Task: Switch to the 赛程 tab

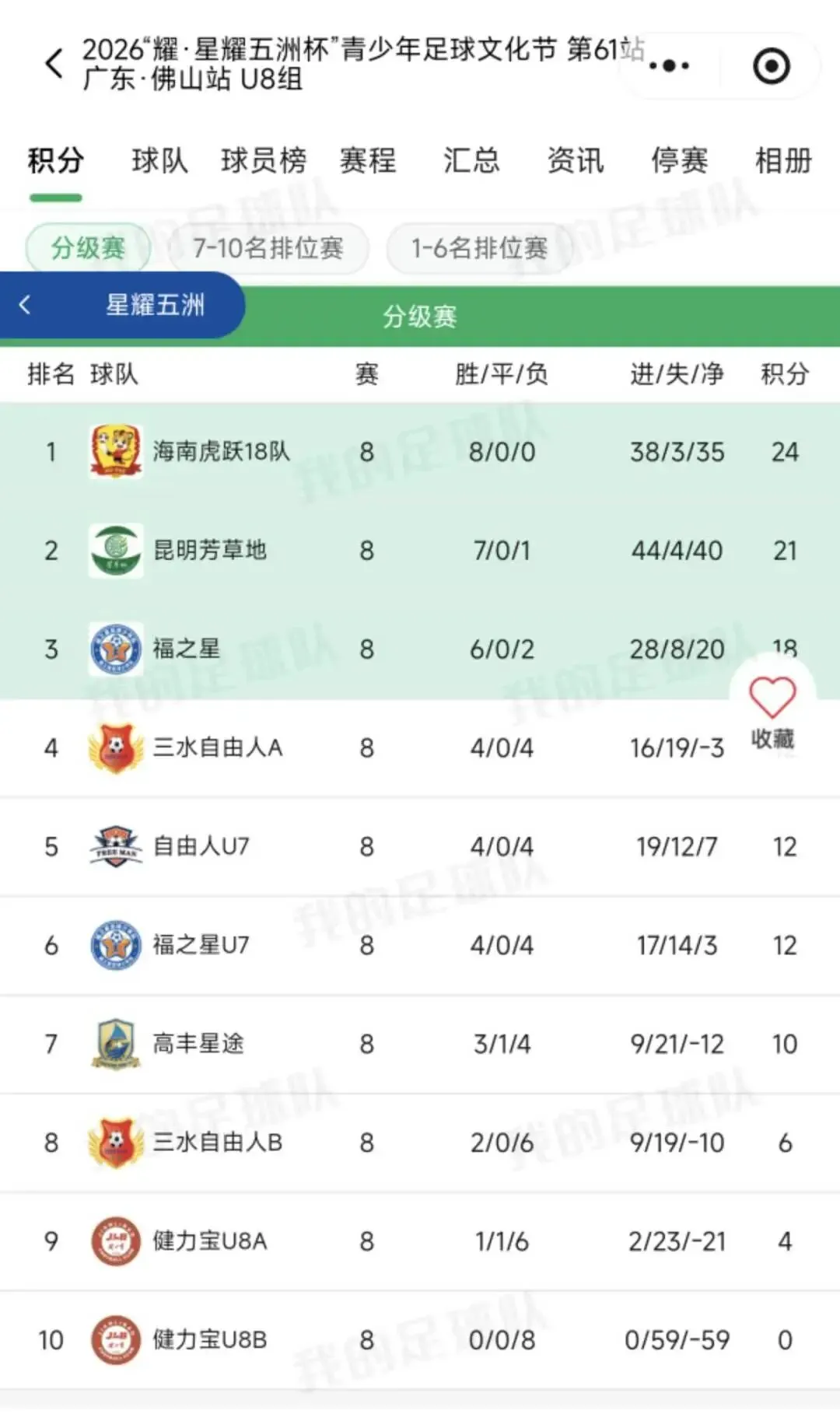Action: click(368, 161)
